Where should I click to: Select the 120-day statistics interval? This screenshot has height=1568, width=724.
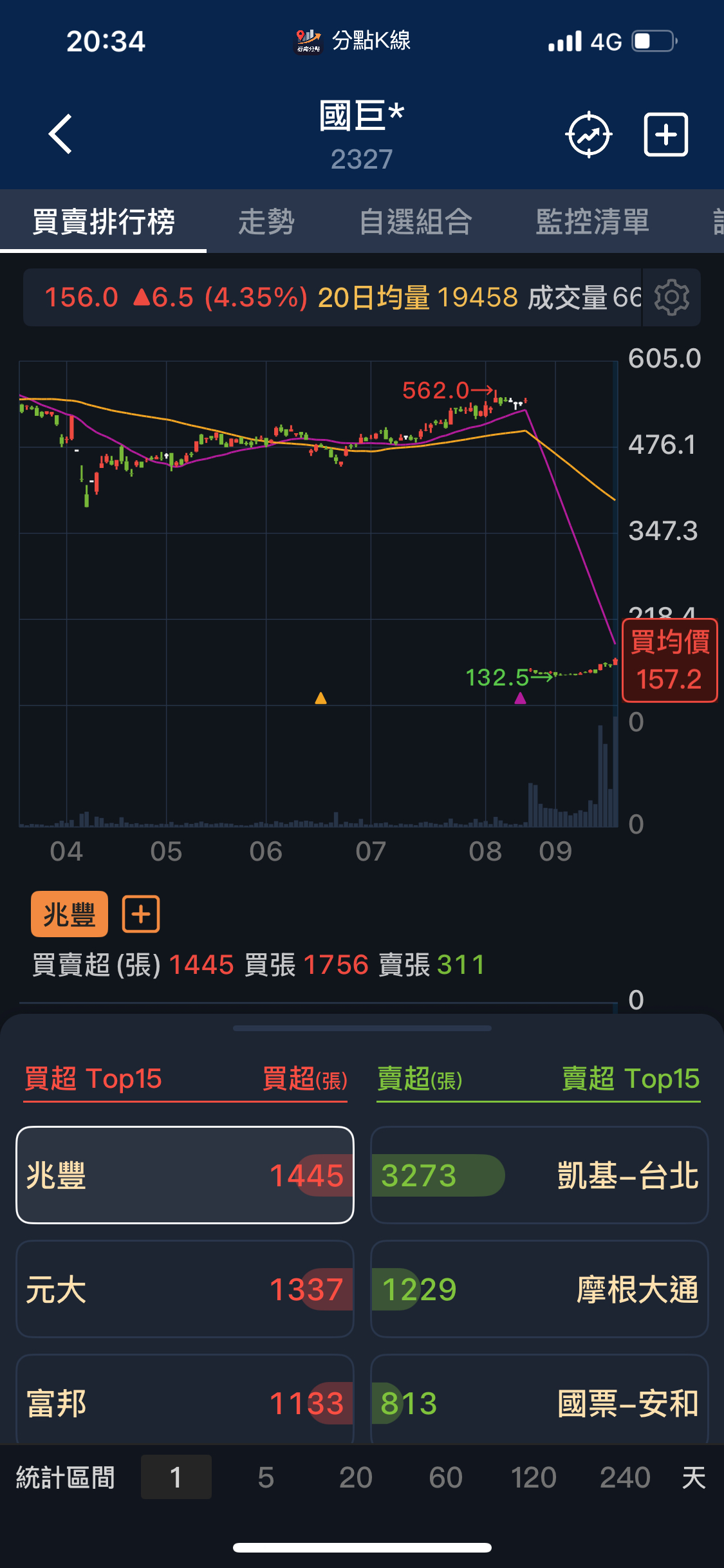click(x=534, y=1477)
